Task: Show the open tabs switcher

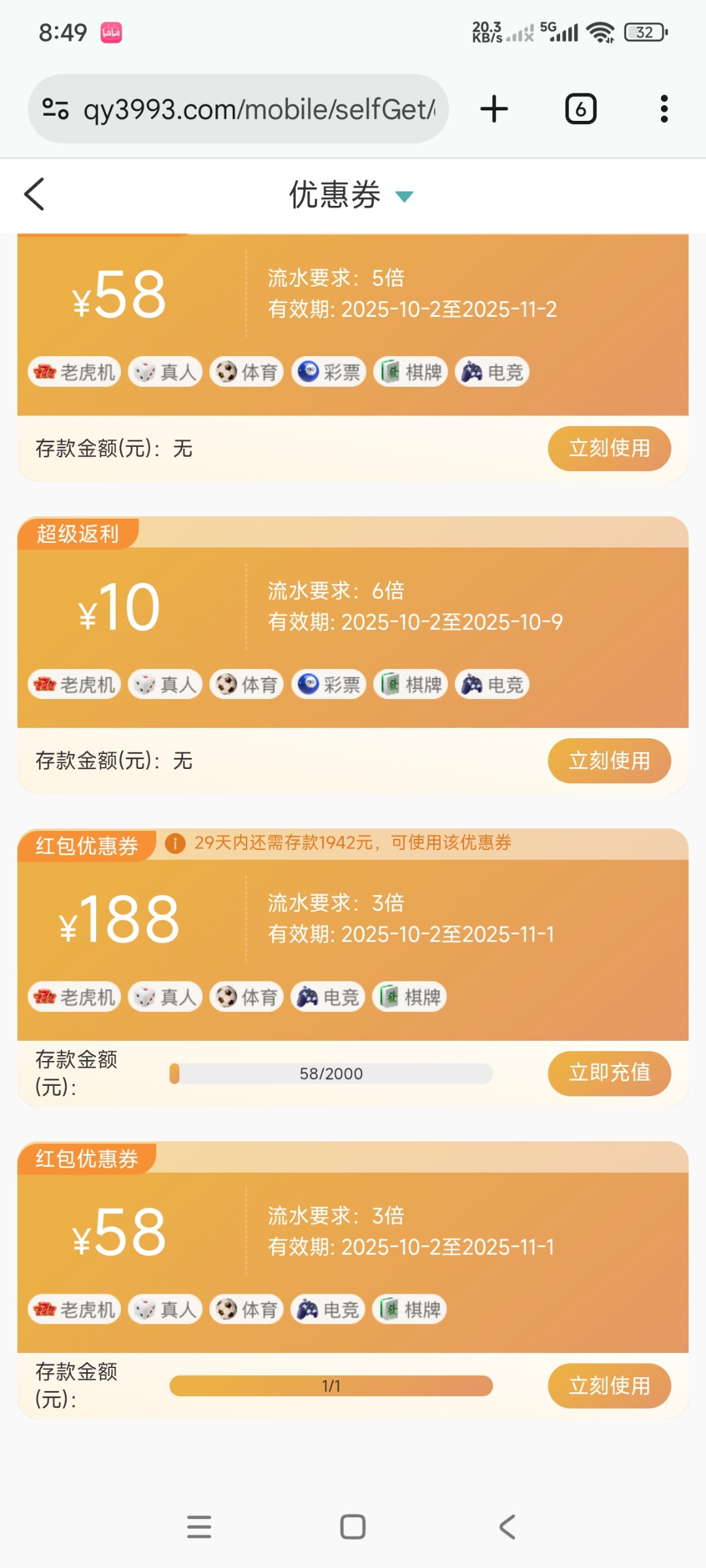Action: pyautogui.click(x=580, y=109)
